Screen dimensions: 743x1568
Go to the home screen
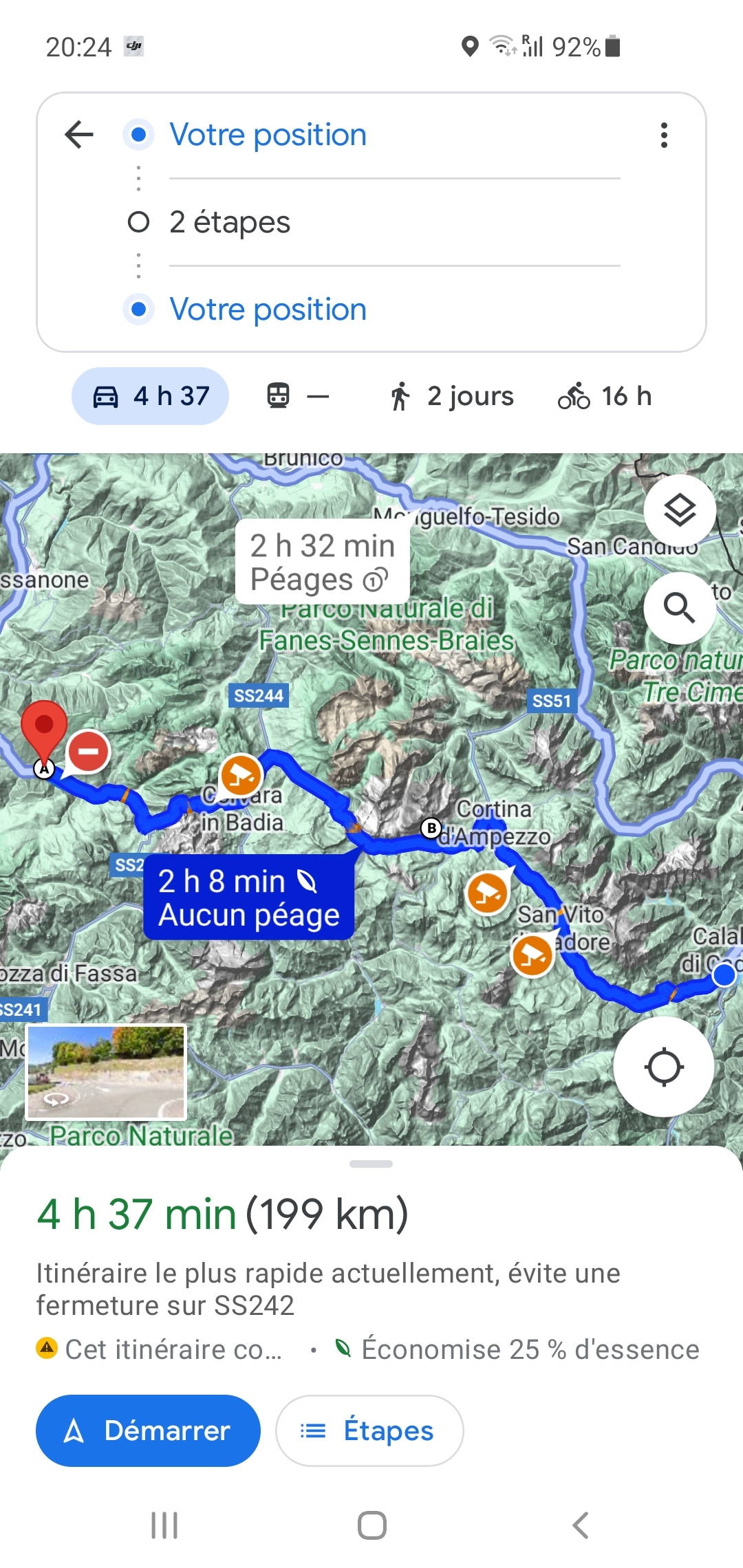[371, 1525]
